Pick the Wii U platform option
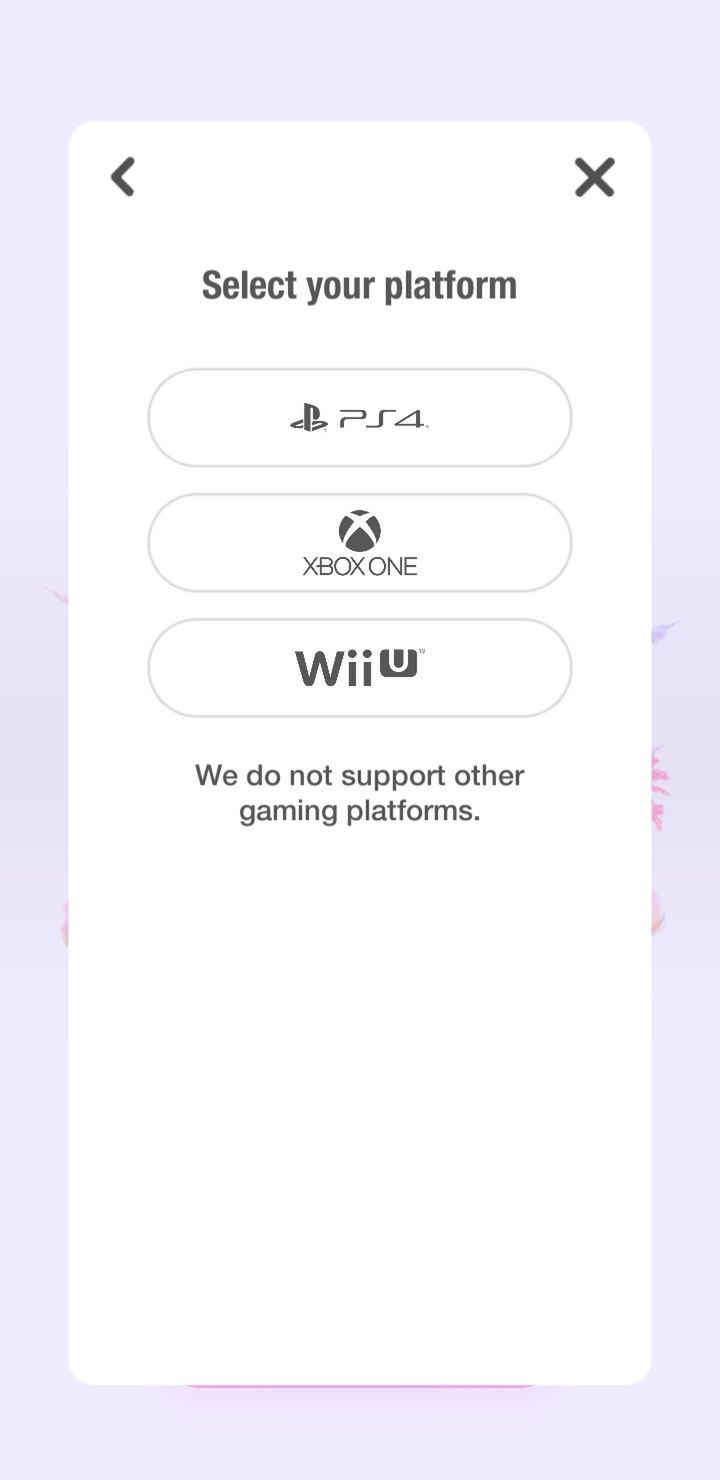The width and height of the screenshot is (720, 1480). pyautogui.click(x=360, y=668)
